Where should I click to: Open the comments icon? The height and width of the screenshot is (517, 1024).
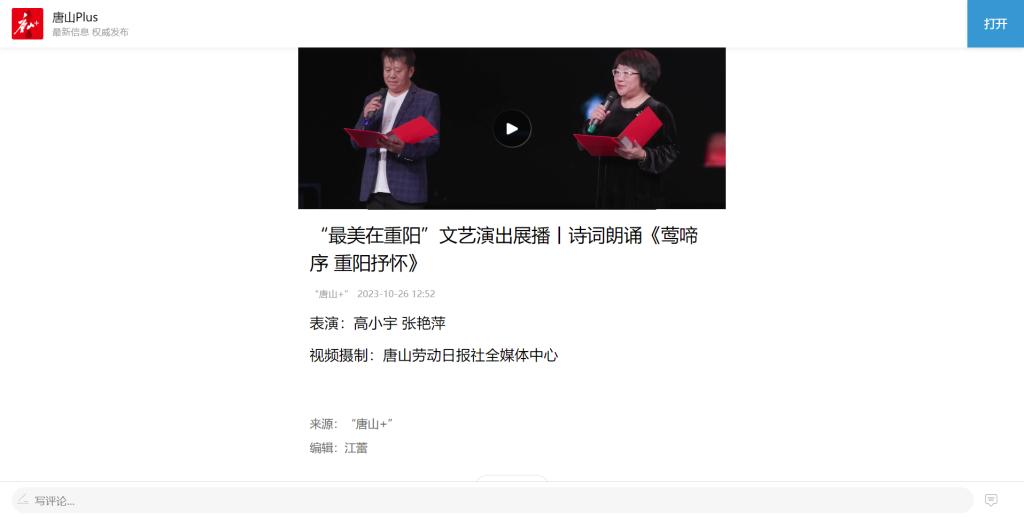click(x=991, y=500)
